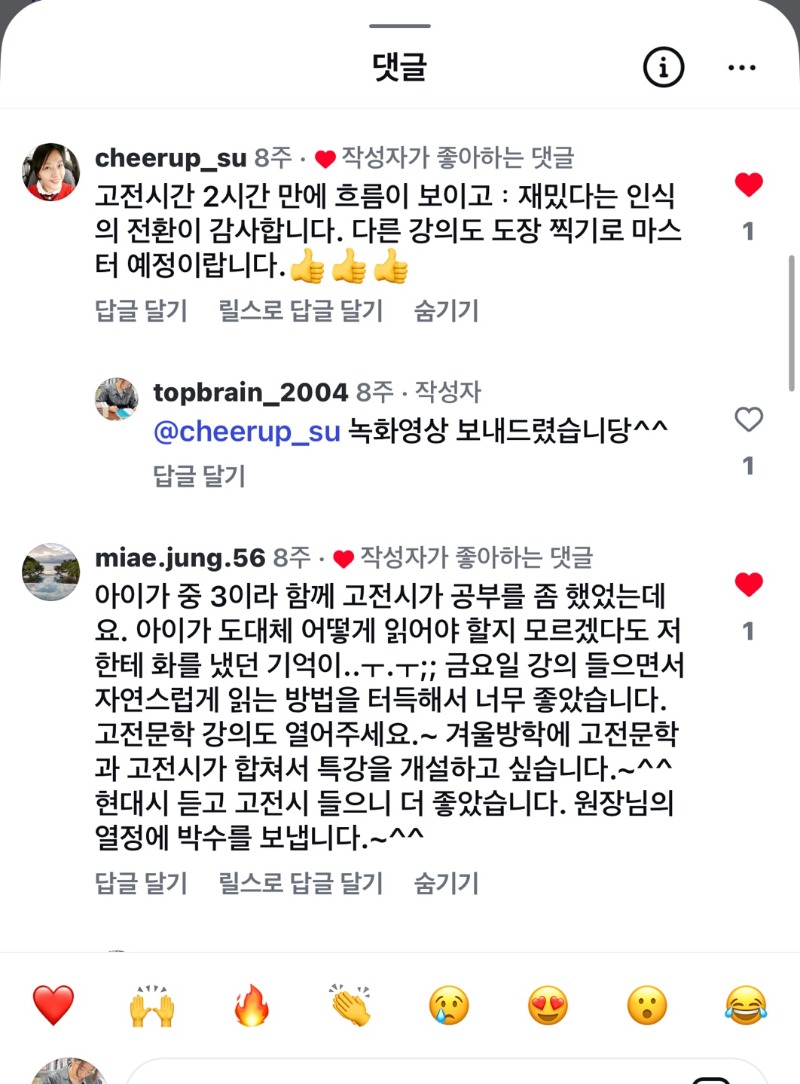Open the comments info icon
The width and height of the screenshot is (800, 1084).
(x=663, y=67)
